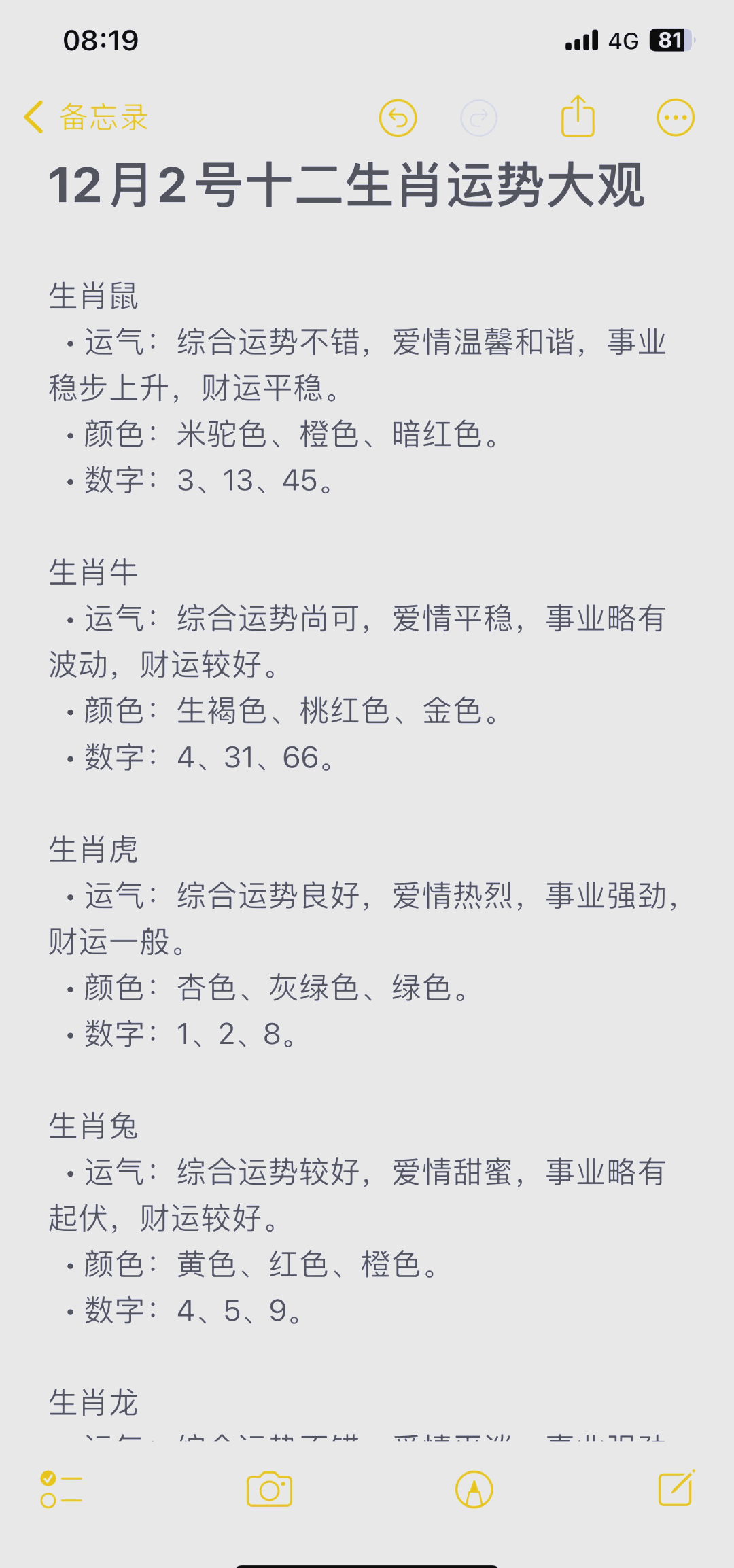Share this note
This screenshot has height=1568, width=734.
[x=578, y=117]
